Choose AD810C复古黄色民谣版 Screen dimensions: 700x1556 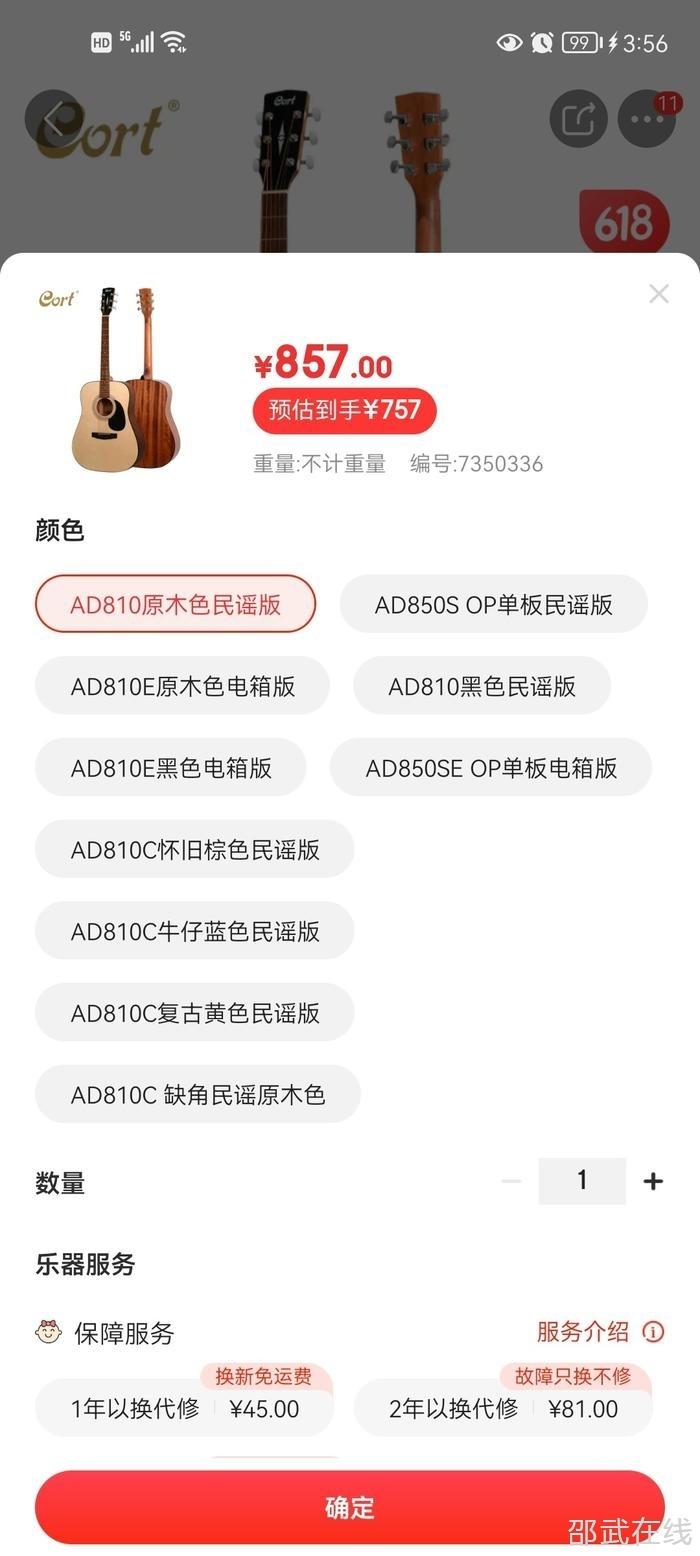[194, 1013]
